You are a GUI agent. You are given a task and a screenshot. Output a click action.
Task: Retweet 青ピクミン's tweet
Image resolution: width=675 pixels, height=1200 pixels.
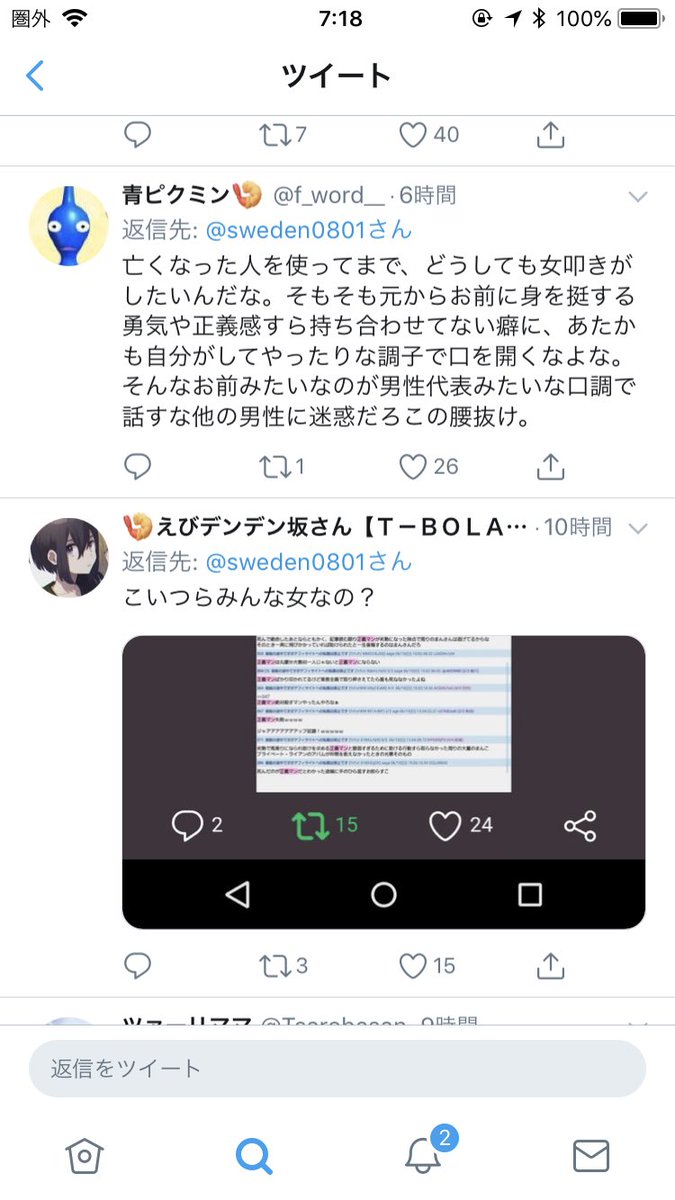[283, 466]
